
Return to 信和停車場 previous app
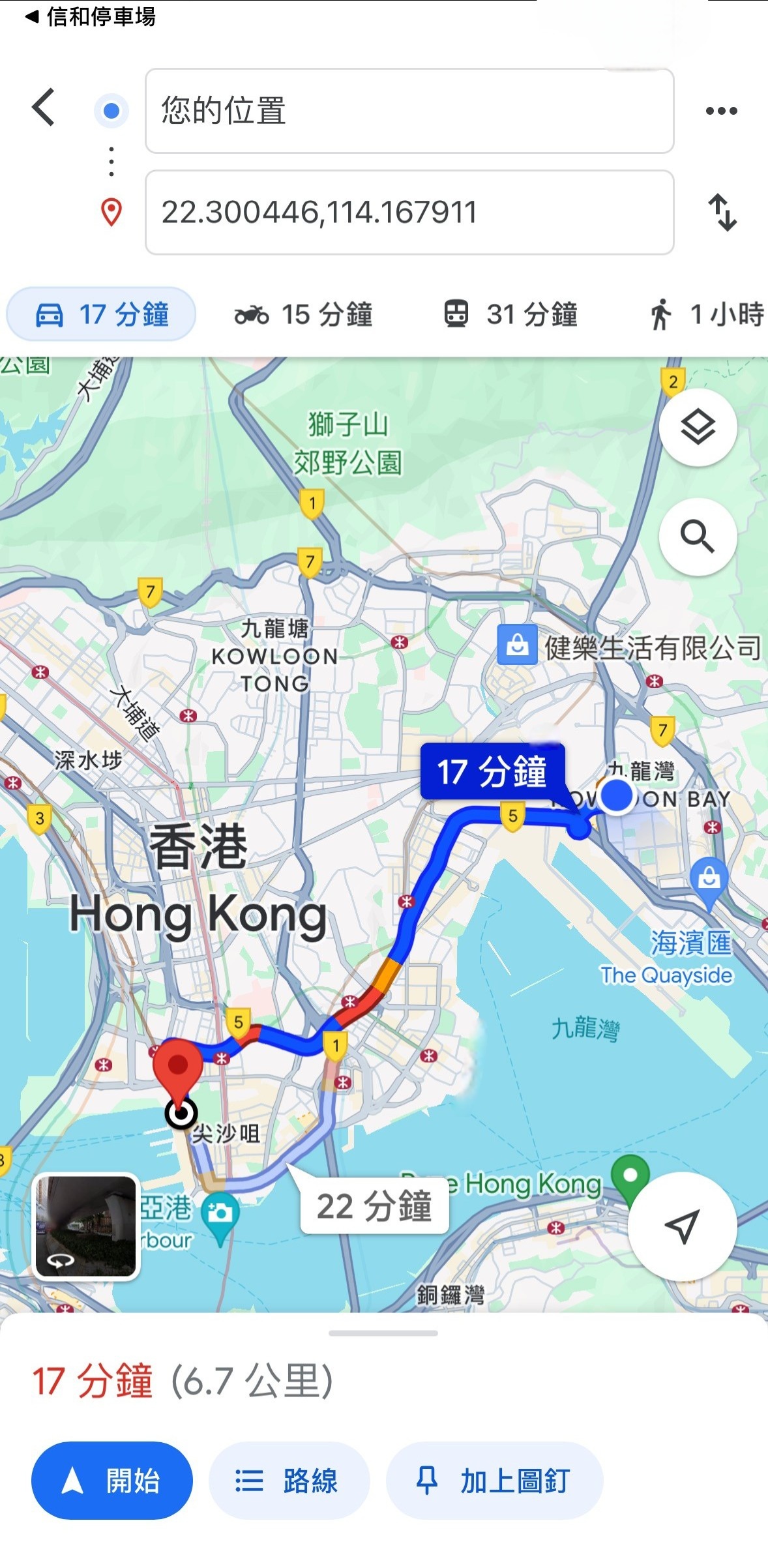(x=90, y=17)
